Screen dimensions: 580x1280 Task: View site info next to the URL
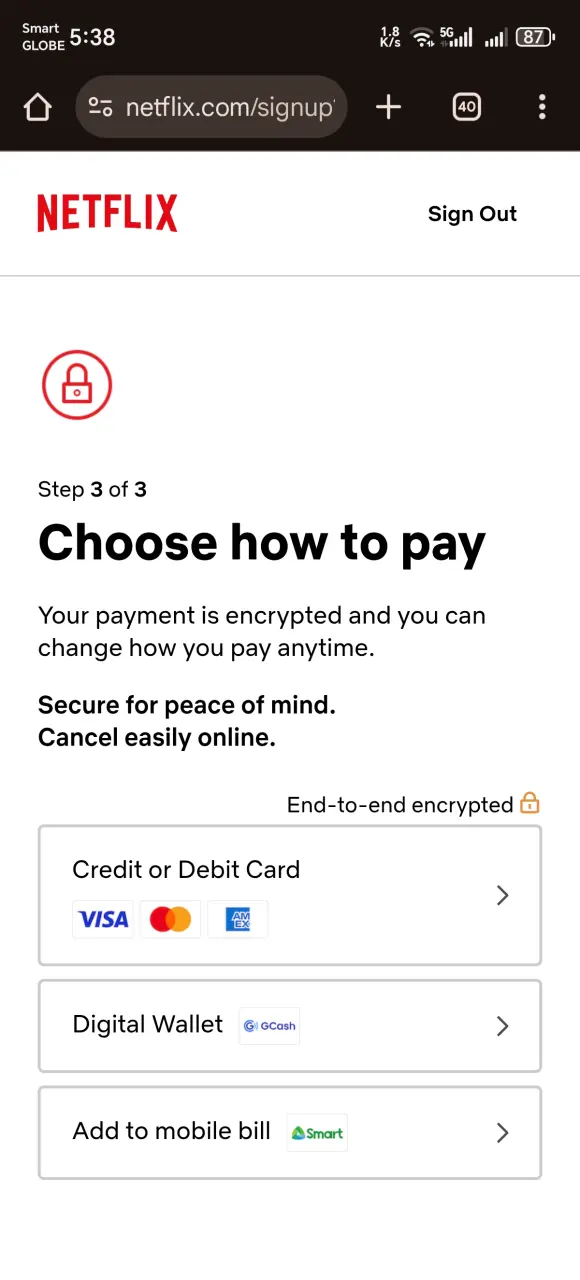pos(100,107)
